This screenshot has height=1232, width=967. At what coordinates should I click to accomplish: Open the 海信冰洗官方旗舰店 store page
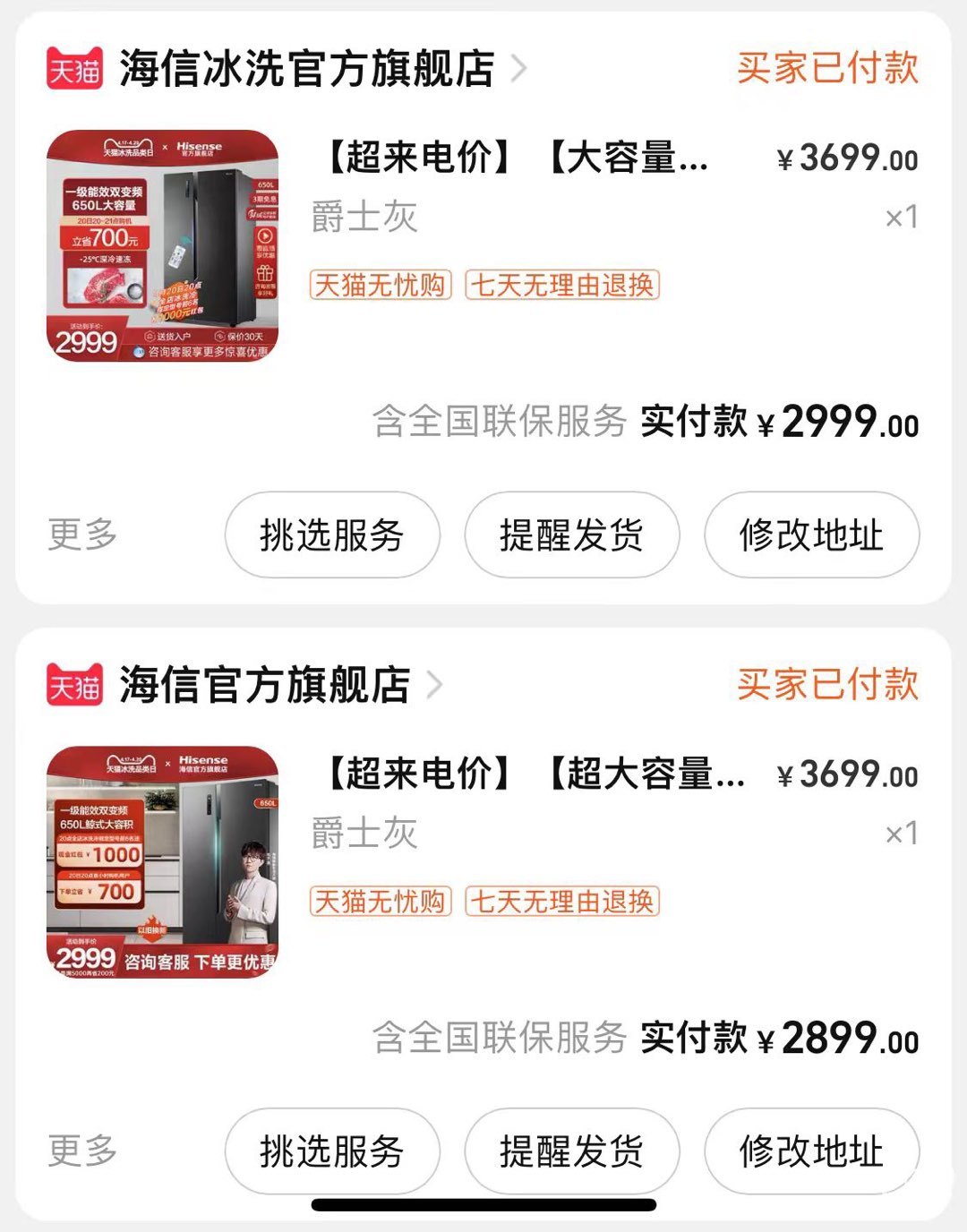[x=306, y=68]
